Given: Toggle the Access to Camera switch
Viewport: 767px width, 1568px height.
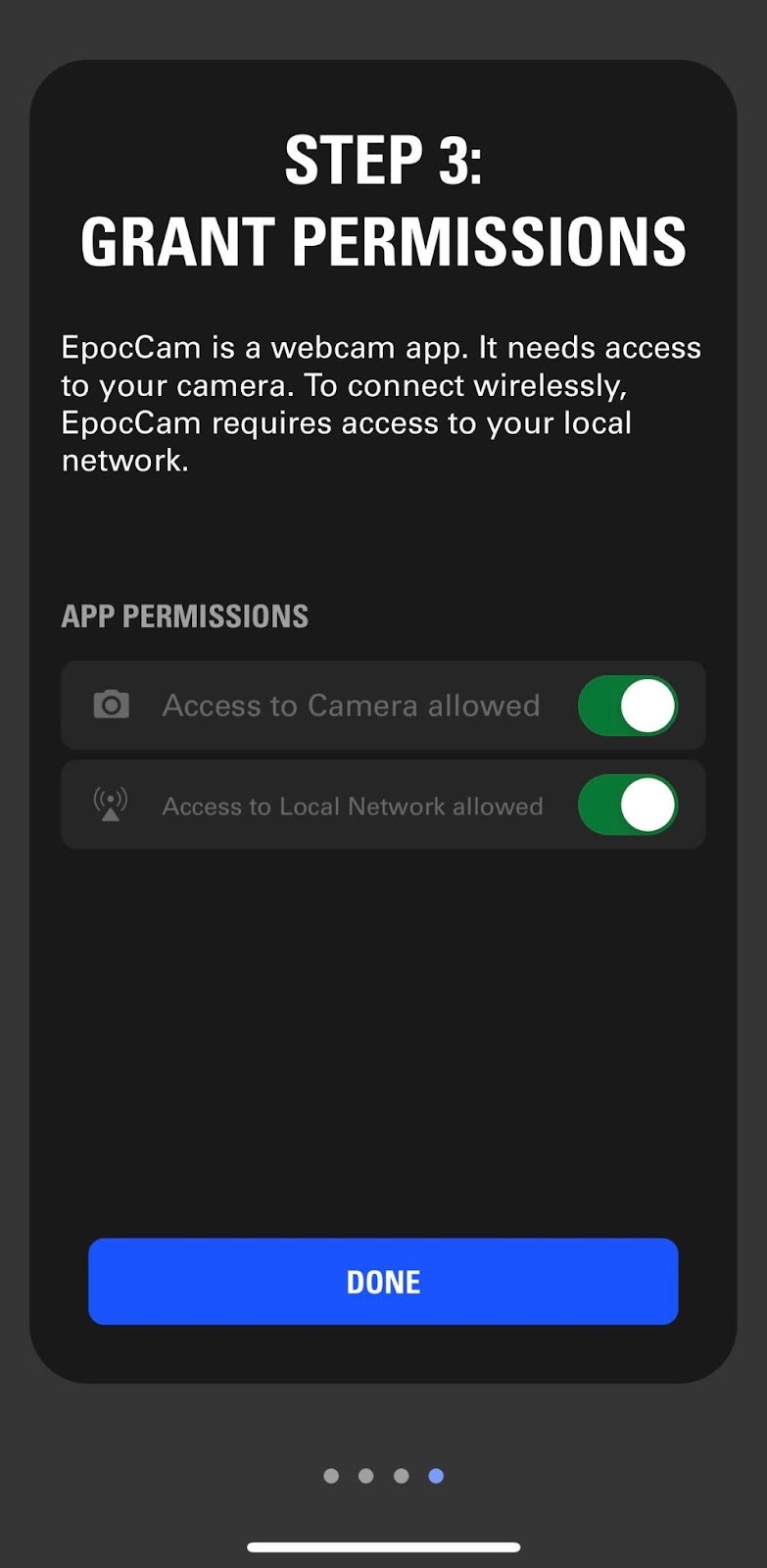Looking at the screenshot, I should point(628,706).
